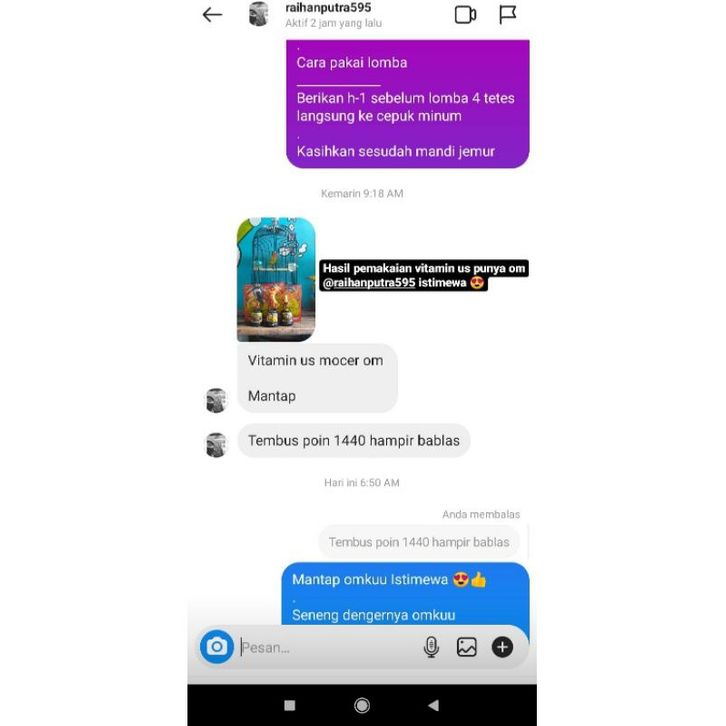Screen dimensions: 726x726
Task: Record a voice message with the microphone
Action: tap(431, 647)
